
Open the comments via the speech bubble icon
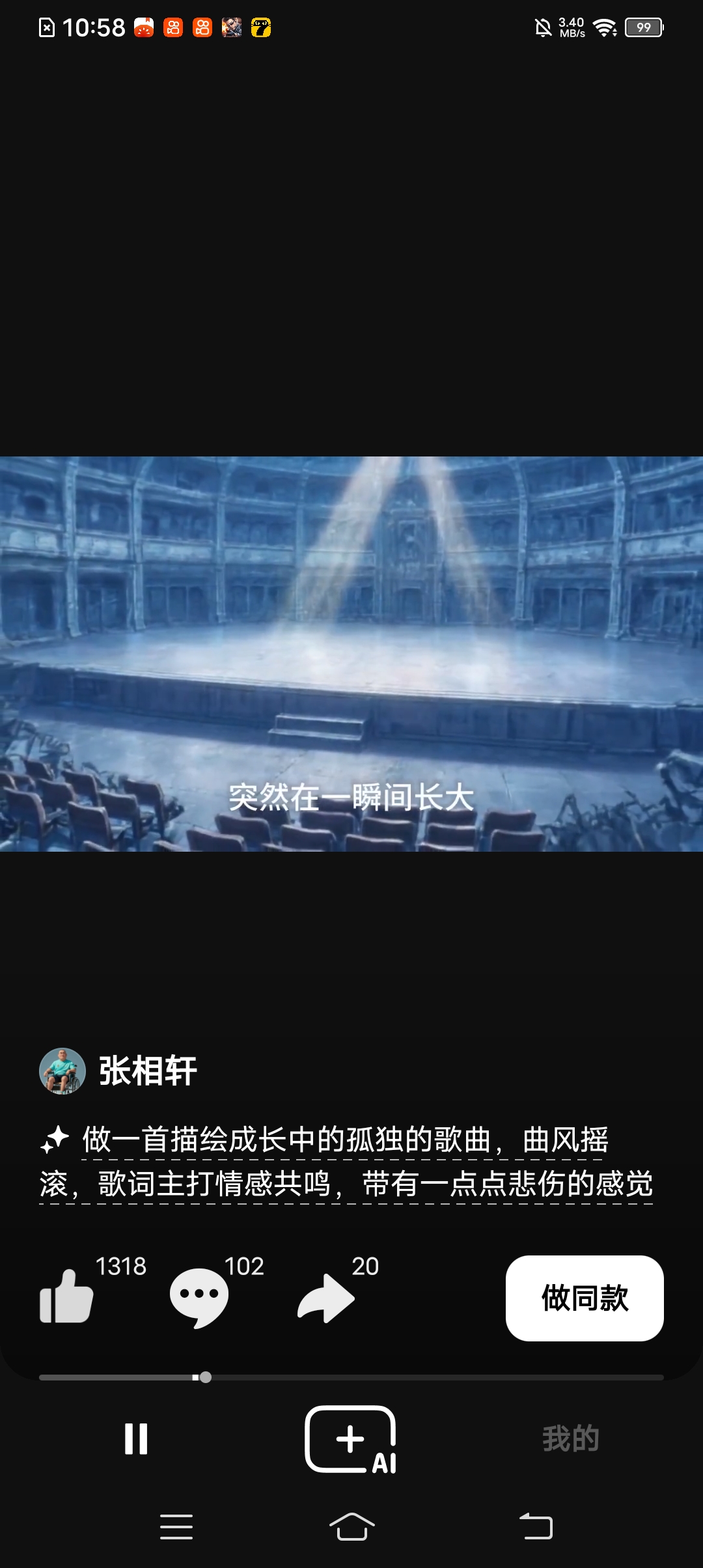[x=199, y=1296]
